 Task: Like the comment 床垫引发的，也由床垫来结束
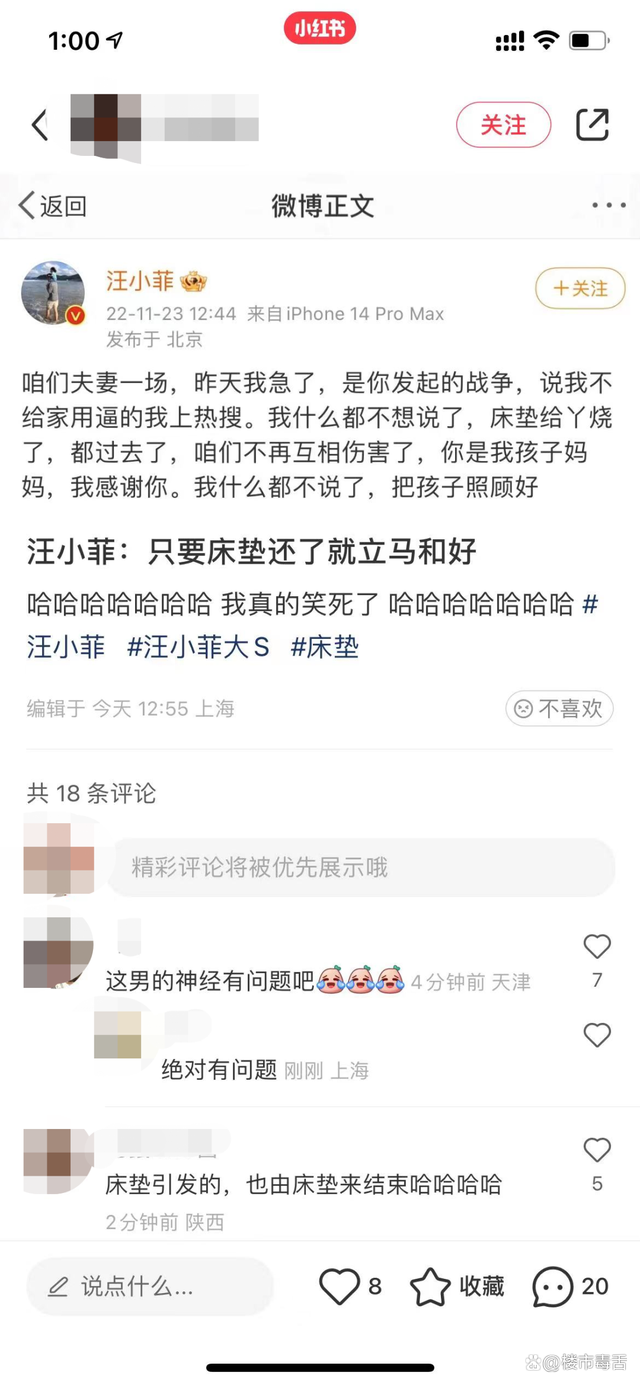point(597,1150)
